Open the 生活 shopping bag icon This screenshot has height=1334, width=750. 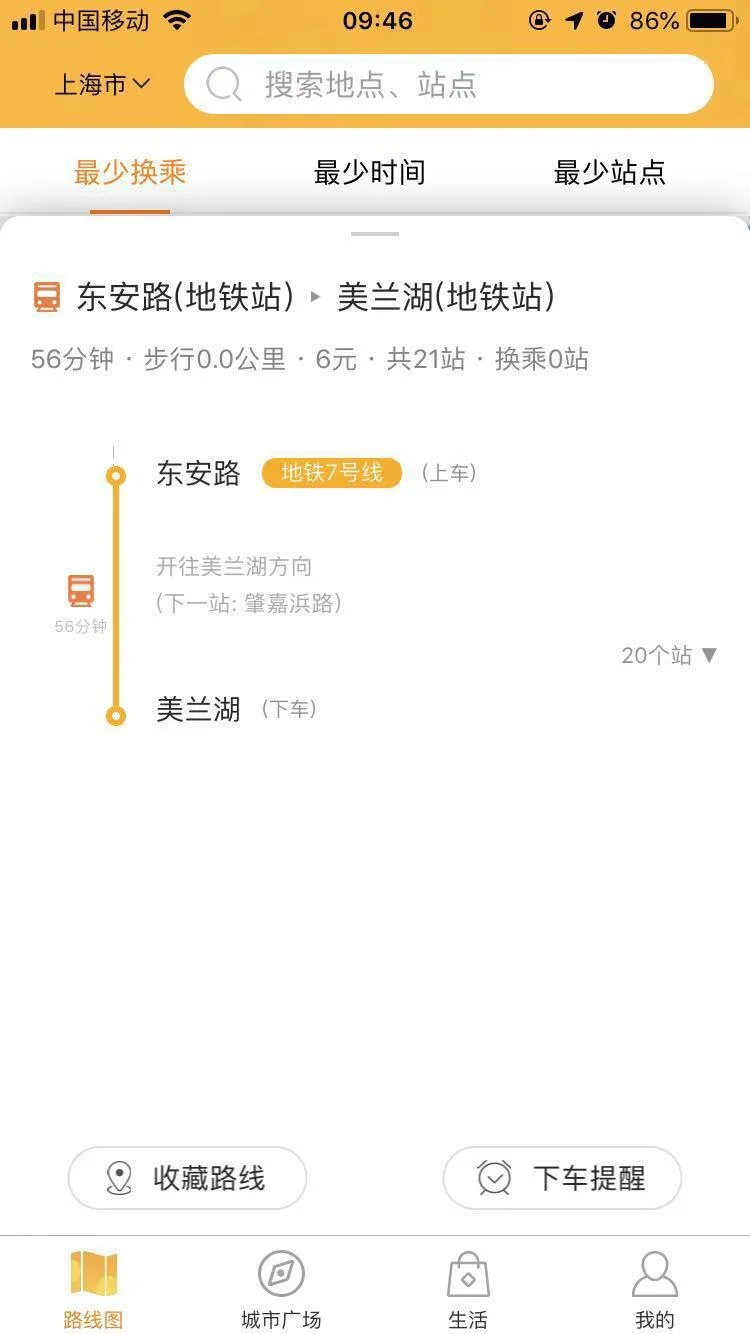[x=468, y=1274]
